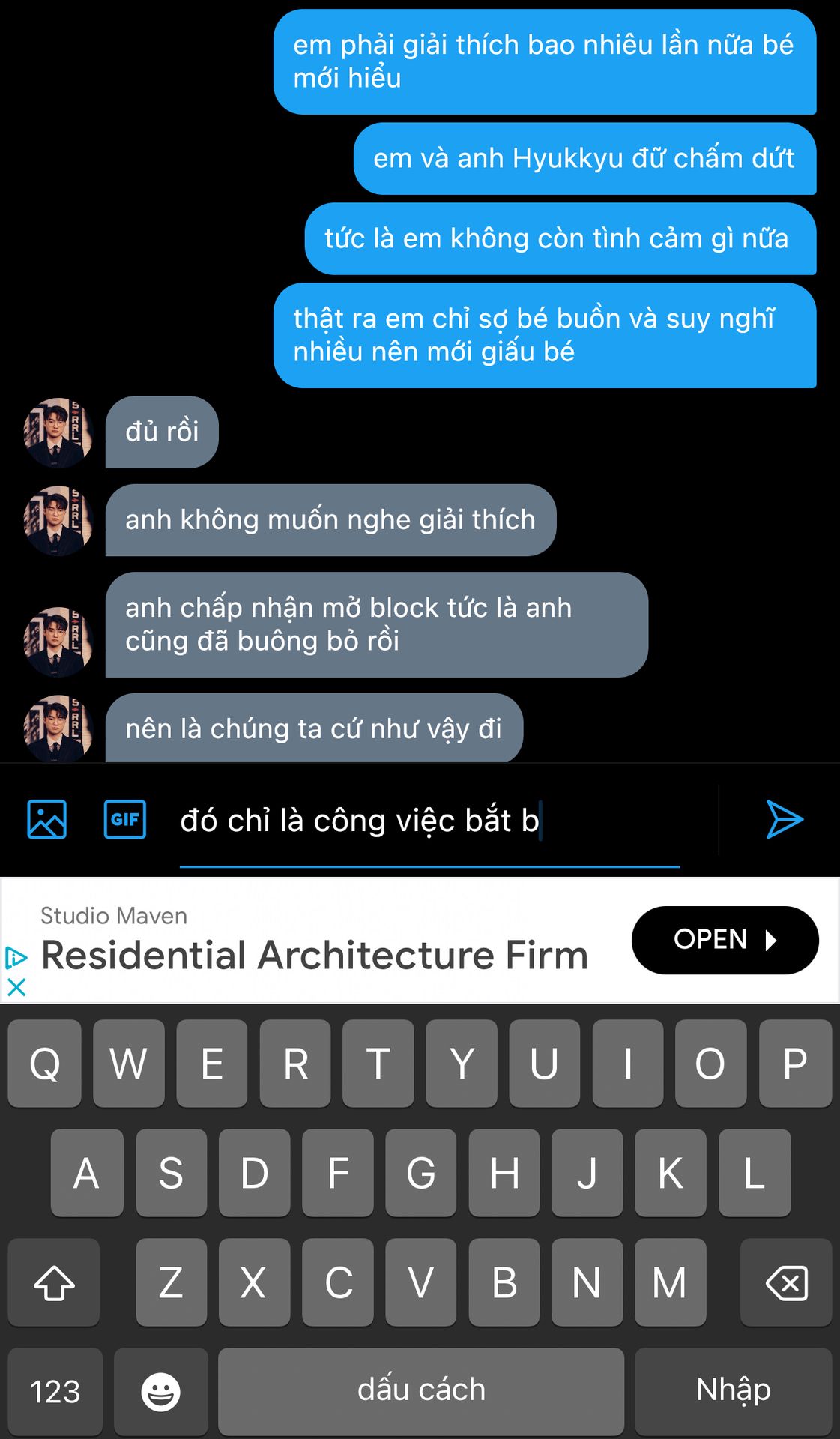
Task: Open the emoji keyboard
Action: [x=160, y=1391]
